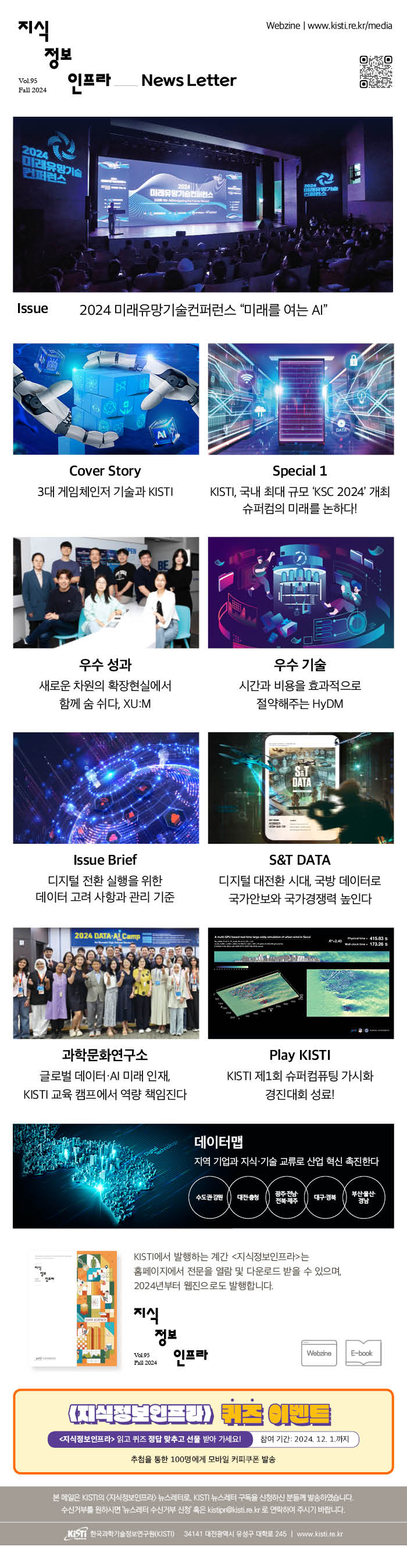This screenshot has height=1568, width=407.
Task: Tap the Webzine button
Action: pyautogui.click(x=319, y=1353)
